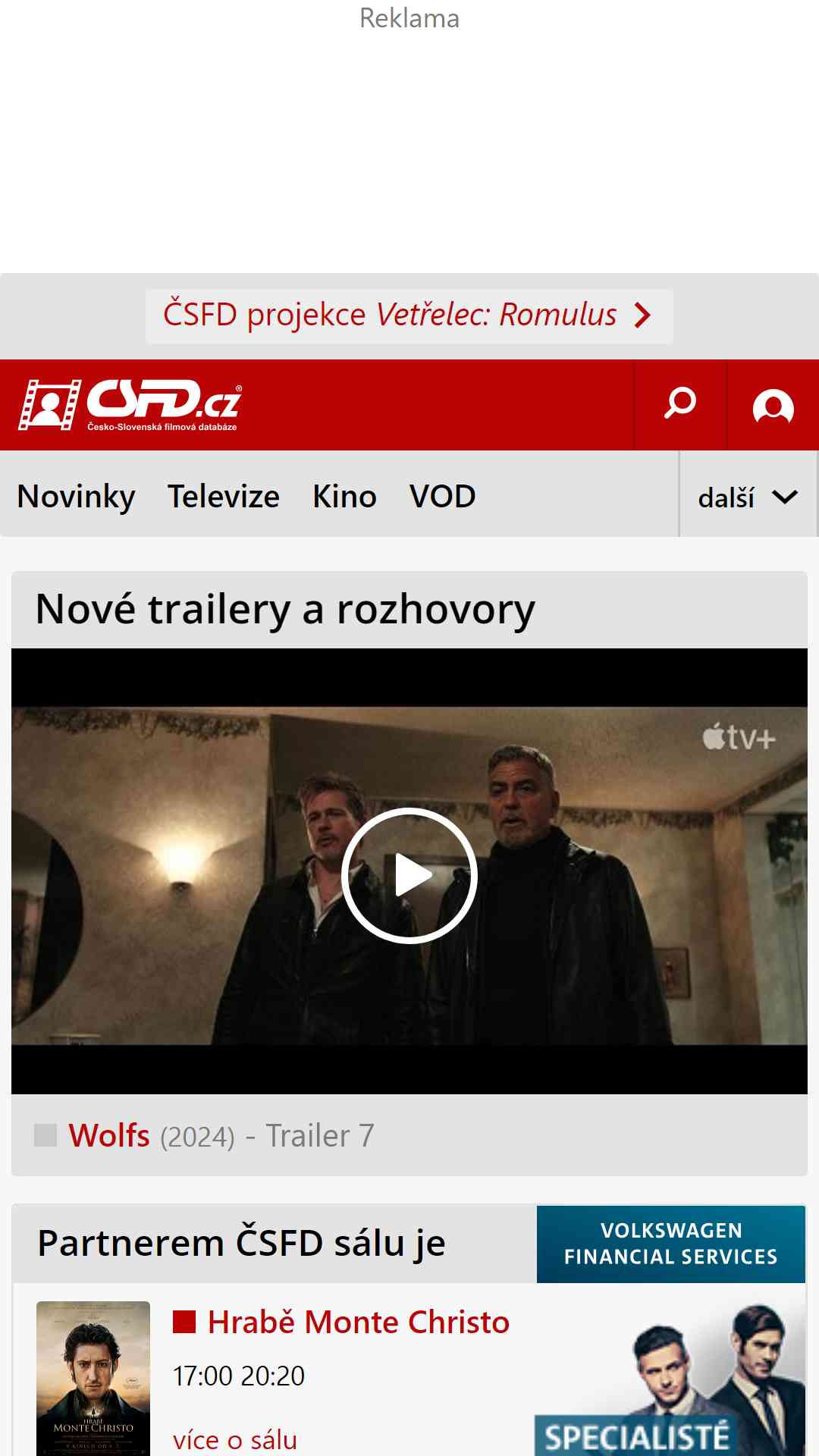This screenshot has width=819, height=1456.
Task: Expand the další menu
Action: point(748,497)
